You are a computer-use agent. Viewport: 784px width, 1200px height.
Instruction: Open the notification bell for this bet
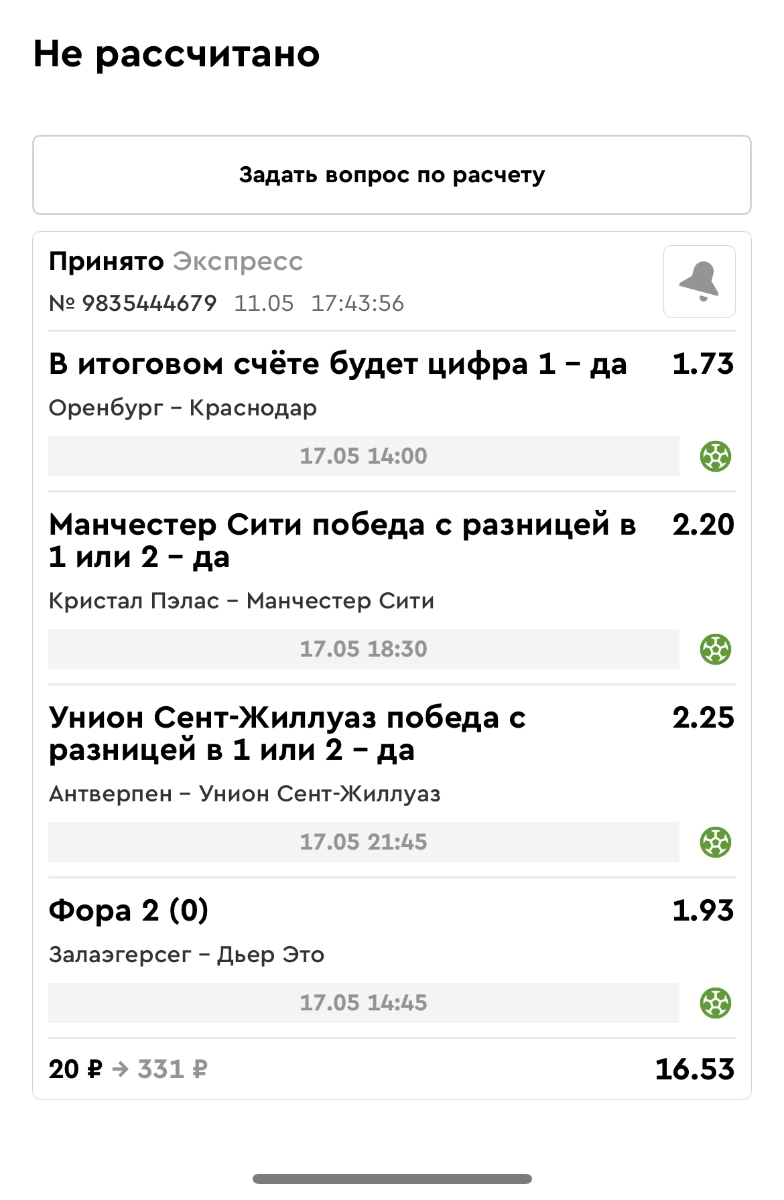pyautogui.click(x=699, y=281)
